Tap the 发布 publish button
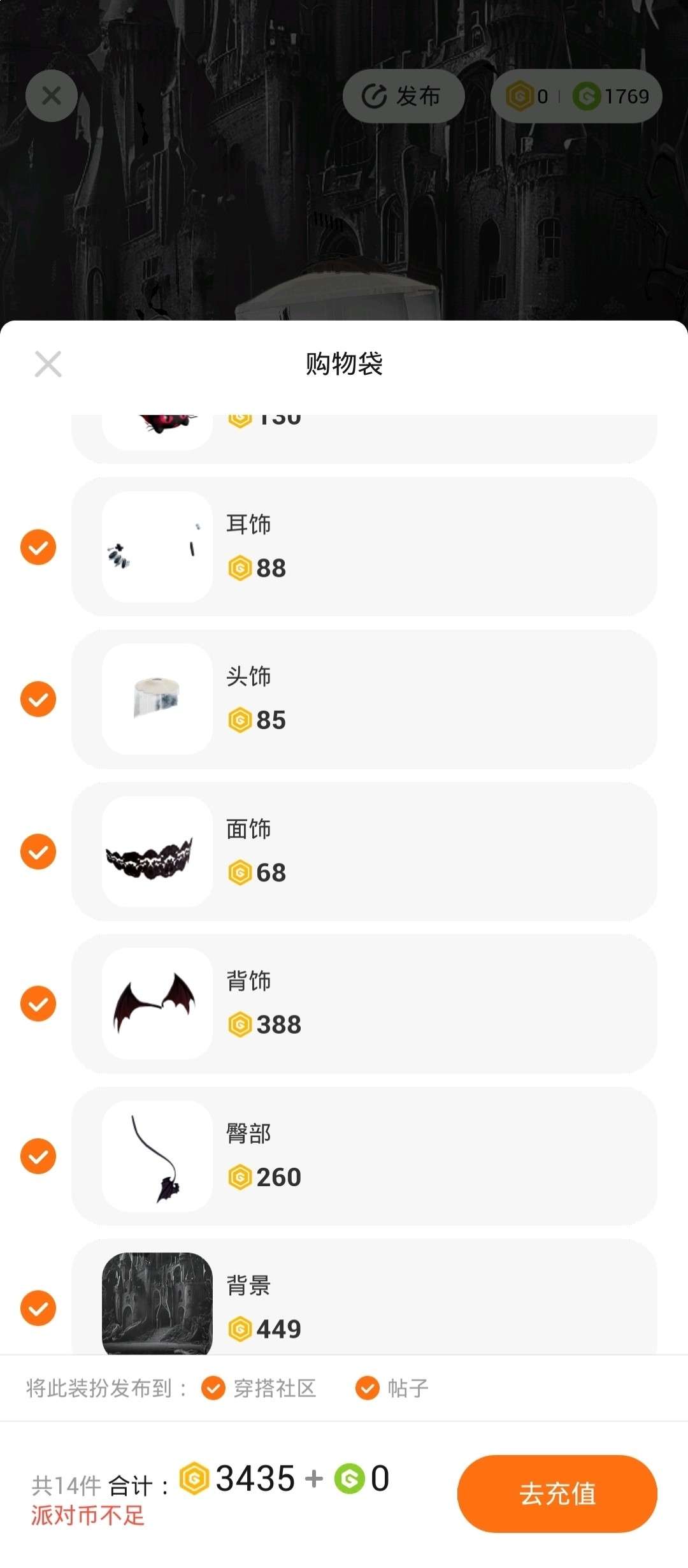 (x=403, y=96)
